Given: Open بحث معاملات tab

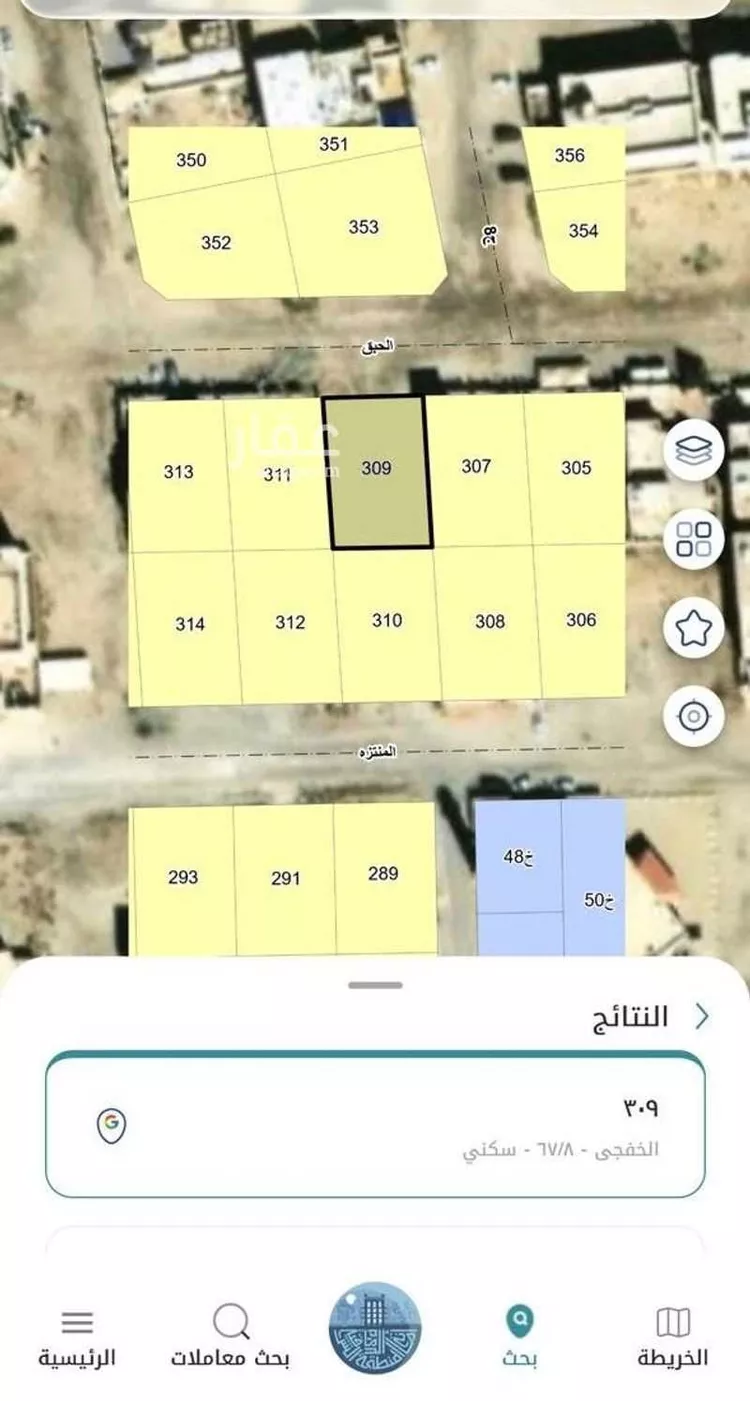Looking at the screenshot, I should (x=231, y=1337).
